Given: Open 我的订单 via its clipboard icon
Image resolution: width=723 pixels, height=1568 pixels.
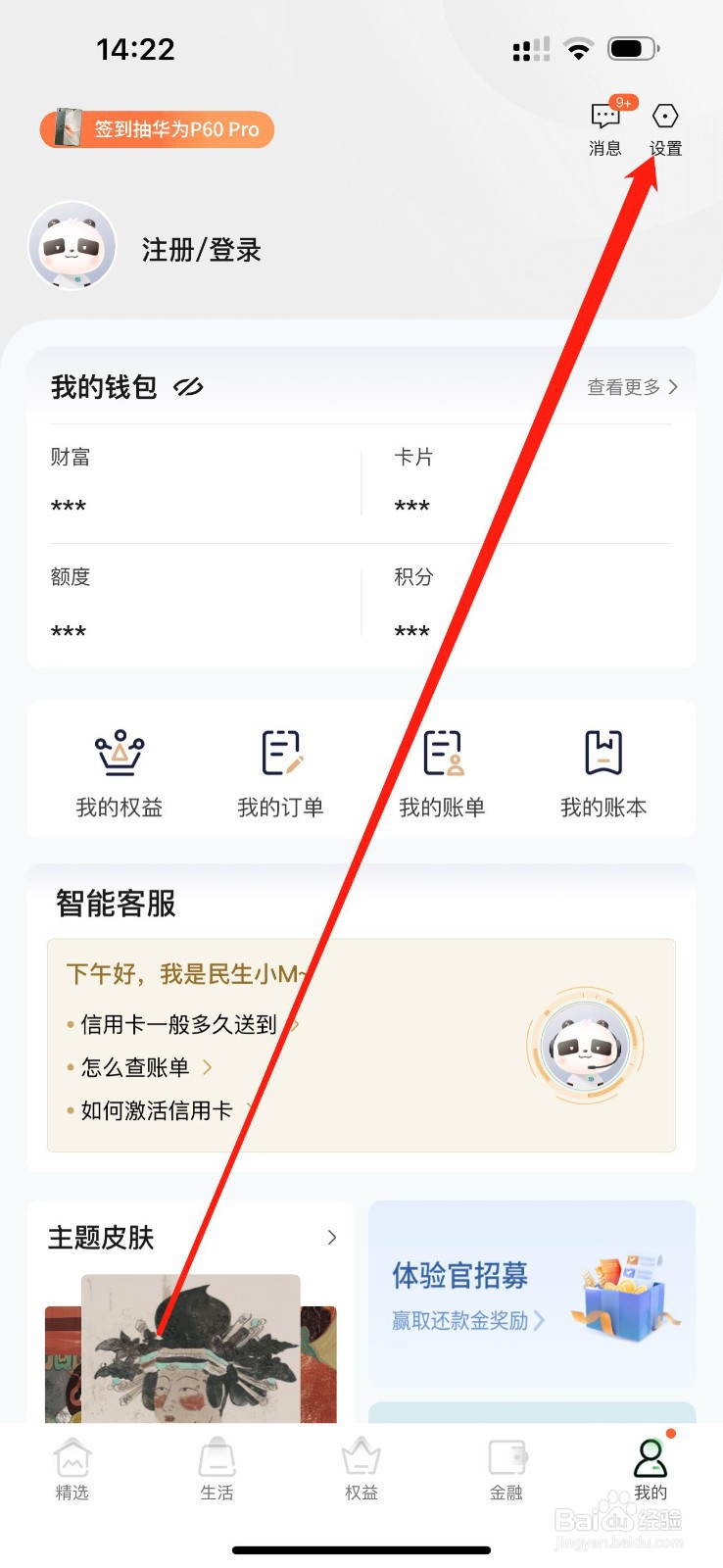Looking at the screenshot, I should pyautogui.click(x=280, y=753).
